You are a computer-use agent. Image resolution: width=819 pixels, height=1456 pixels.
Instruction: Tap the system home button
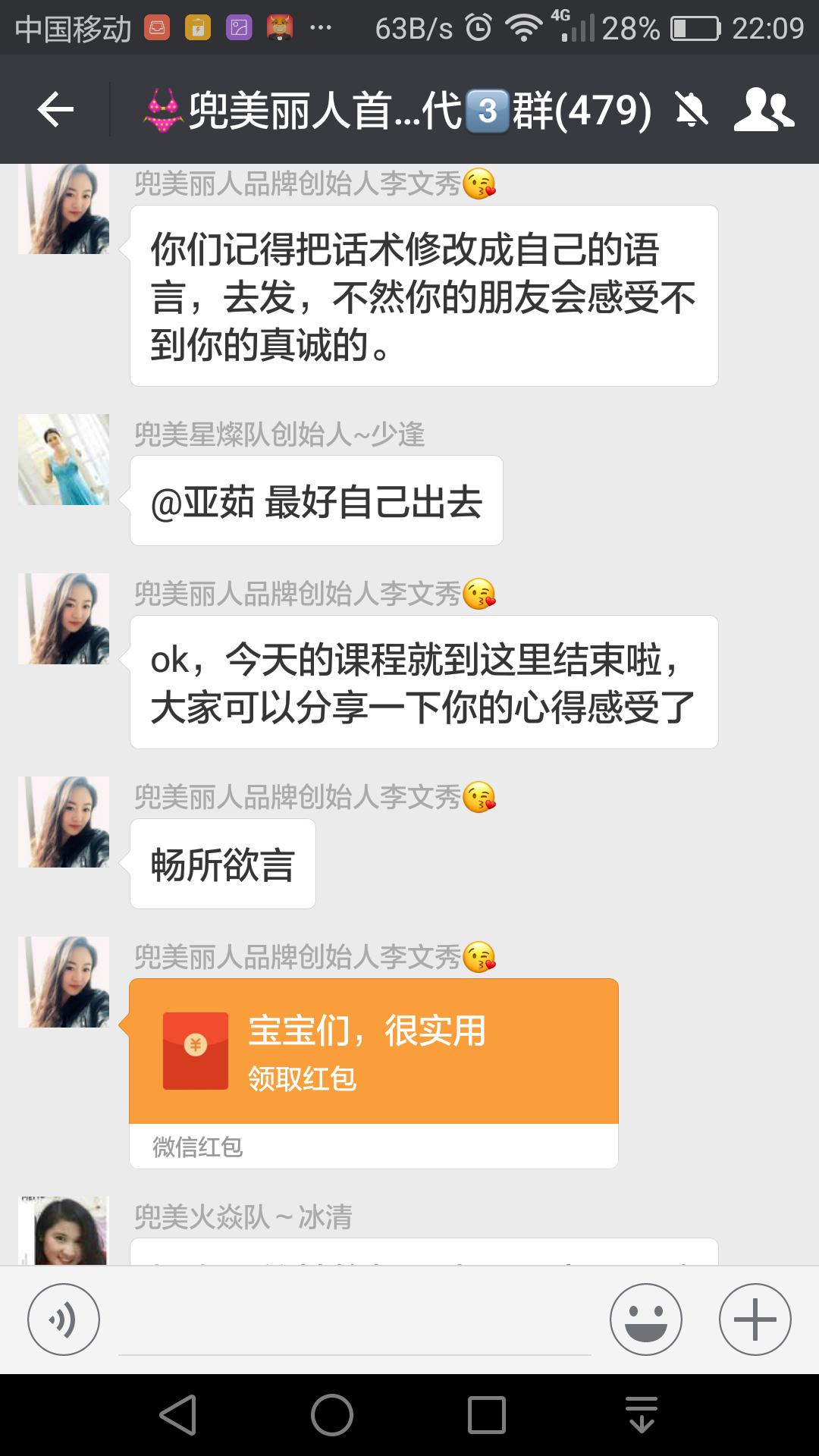click(x=332, y=1415)
